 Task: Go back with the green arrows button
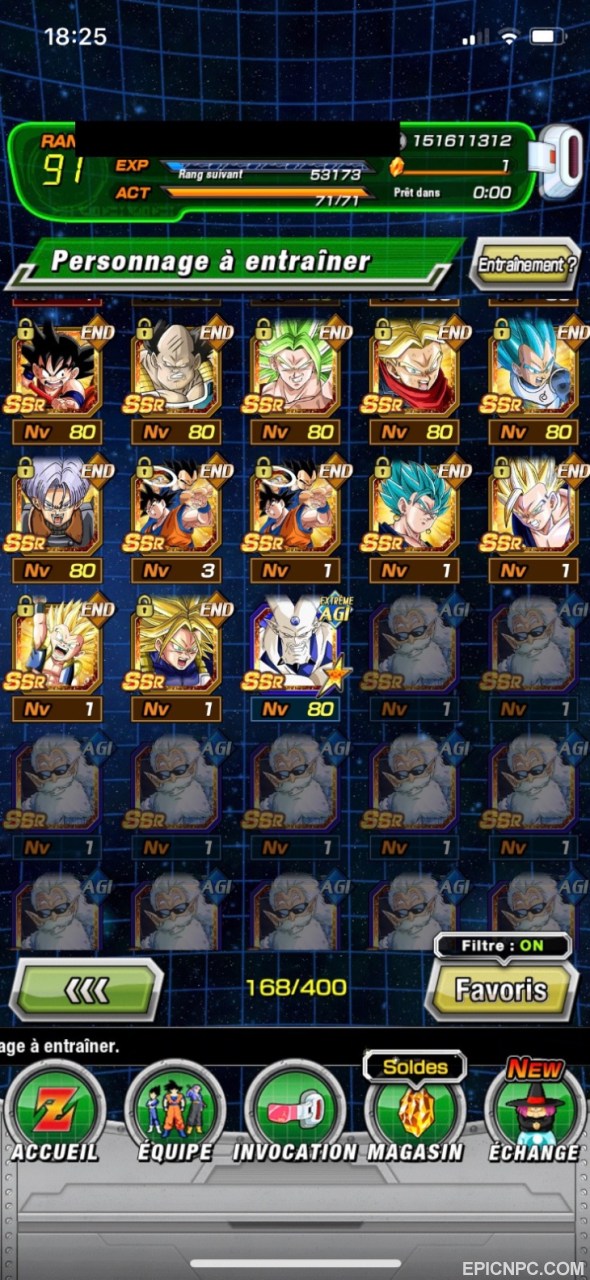point(87,990)
